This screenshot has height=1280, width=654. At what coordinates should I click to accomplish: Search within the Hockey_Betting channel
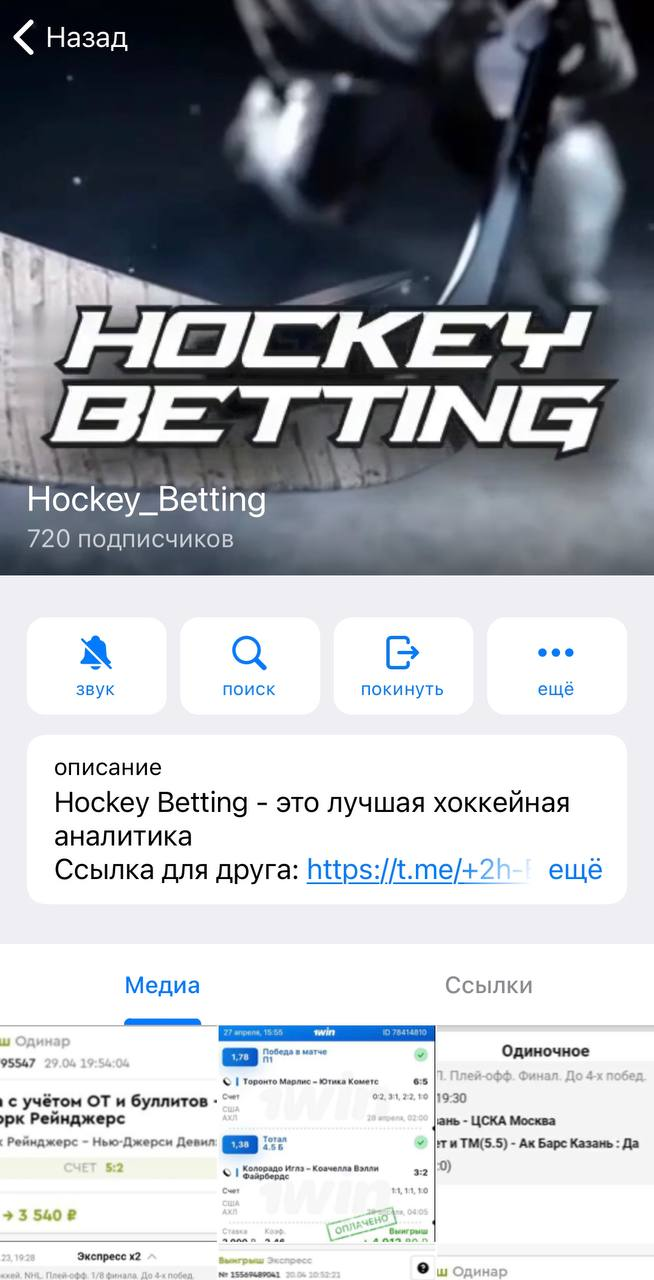(249, 665)
